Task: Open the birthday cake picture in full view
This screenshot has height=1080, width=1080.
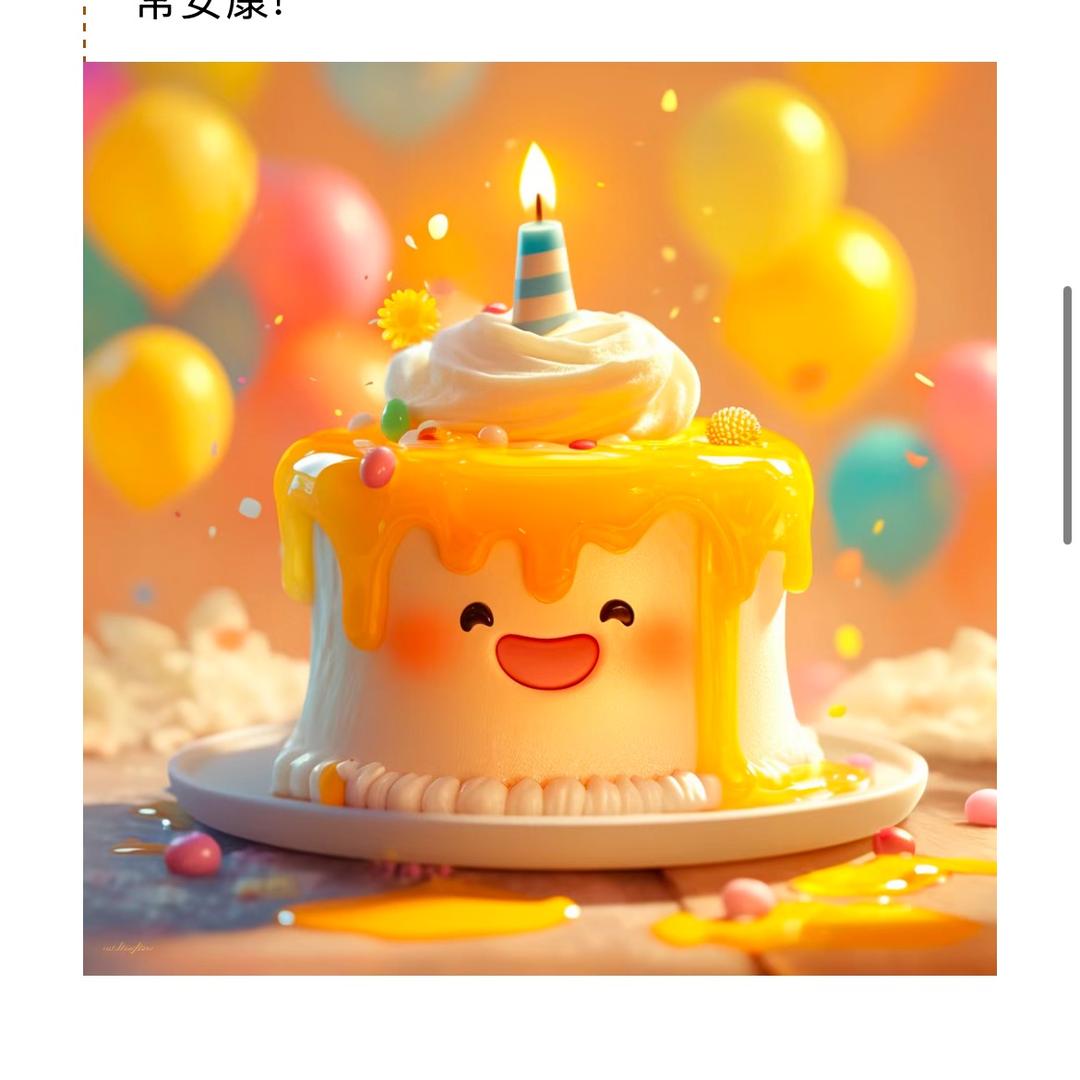Action: pos(540,518)
